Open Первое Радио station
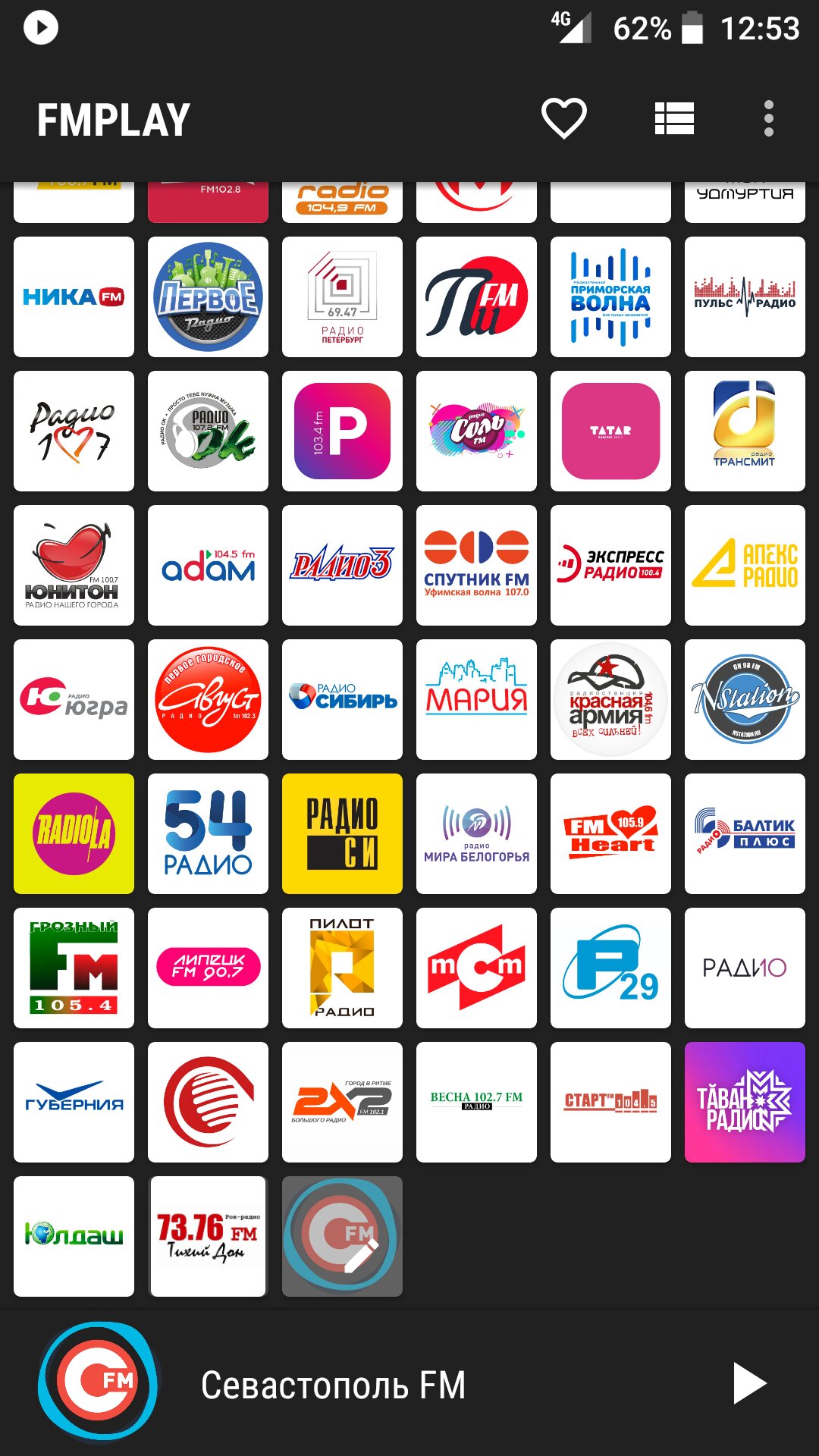The image size is (819, 1456). [x=208, y=297]
